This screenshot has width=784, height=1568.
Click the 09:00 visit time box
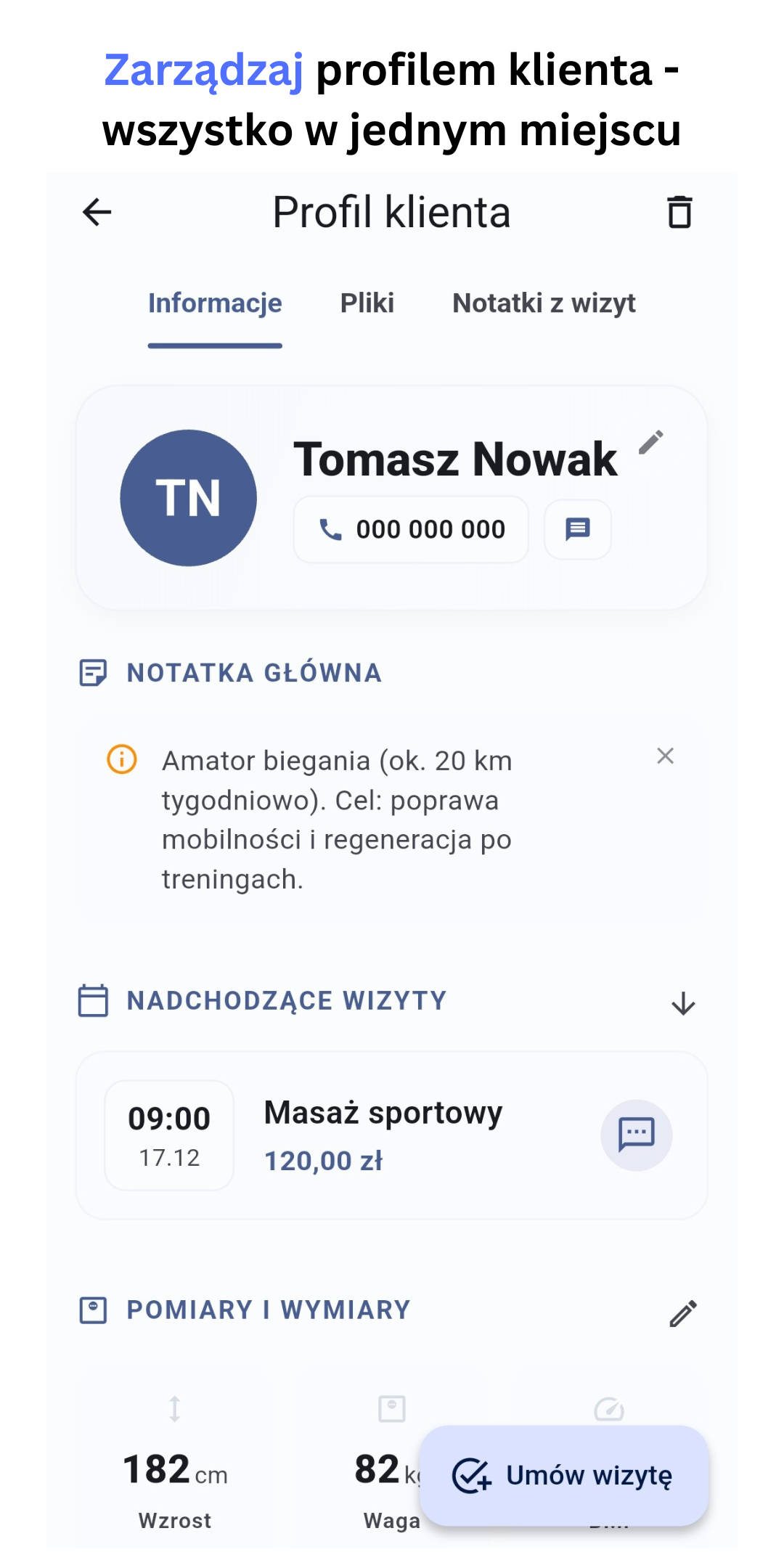(x=168, y=1135)
